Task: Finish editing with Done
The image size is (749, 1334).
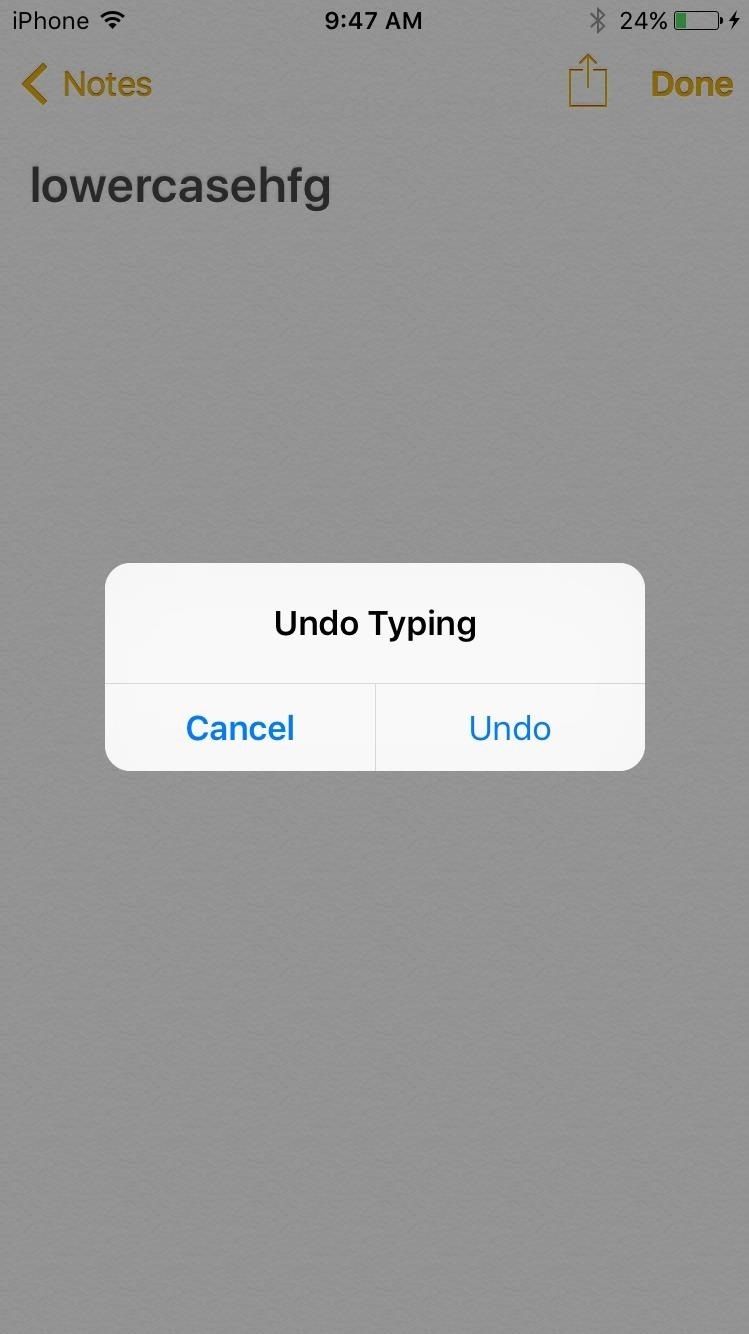Action: [x=692, y=84]
